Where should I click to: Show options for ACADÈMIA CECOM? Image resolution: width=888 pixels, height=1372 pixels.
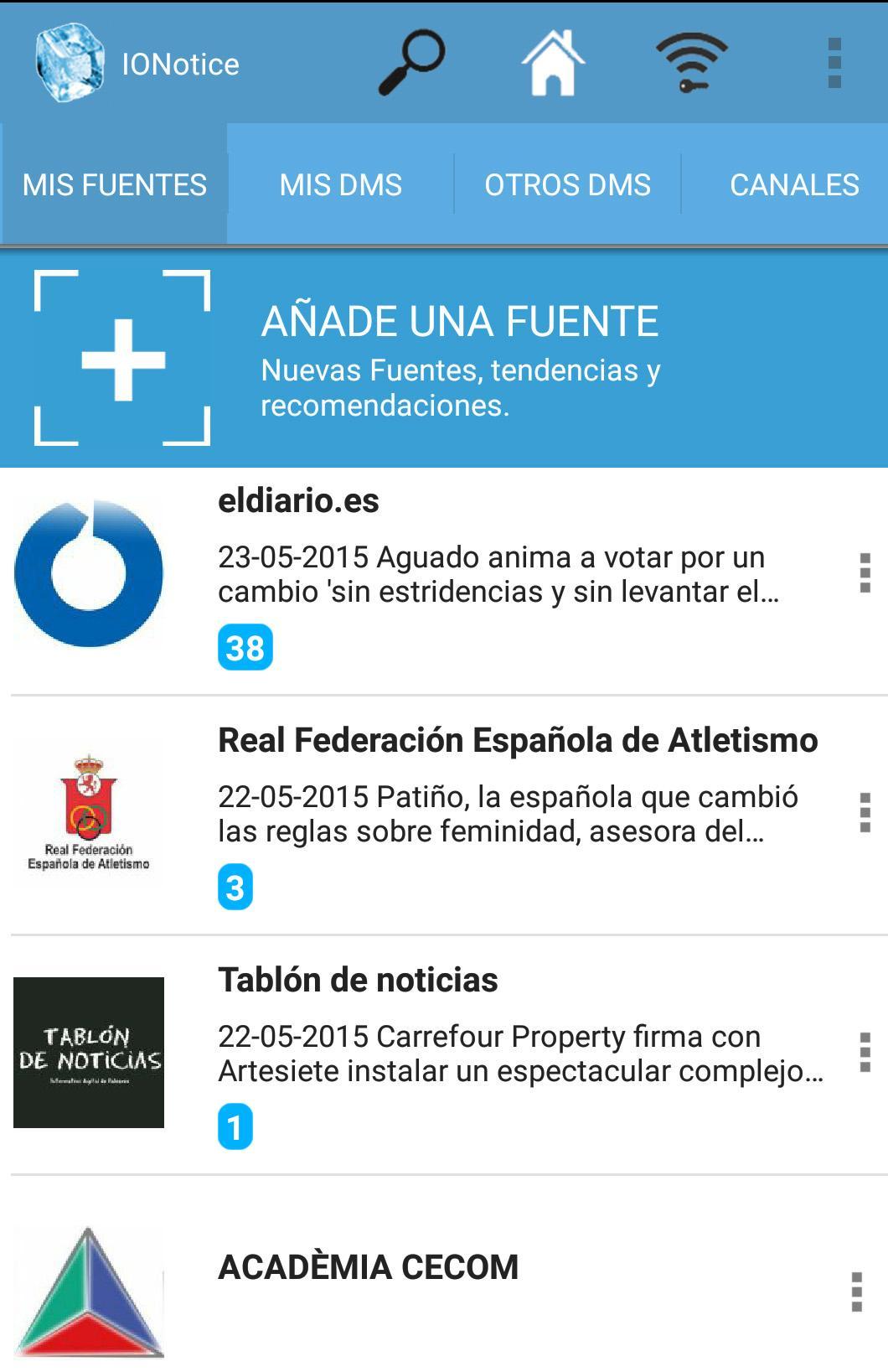click(x=856, y=1292)
